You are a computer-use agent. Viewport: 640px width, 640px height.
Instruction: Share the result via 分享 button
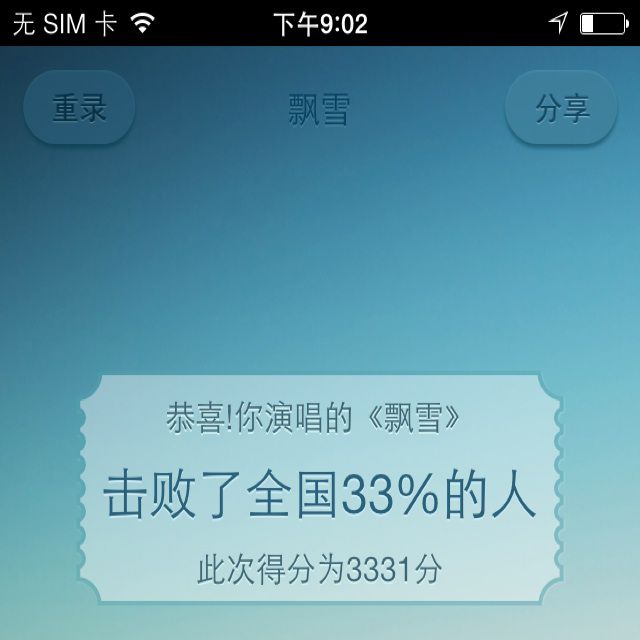(x=561, y=108)
